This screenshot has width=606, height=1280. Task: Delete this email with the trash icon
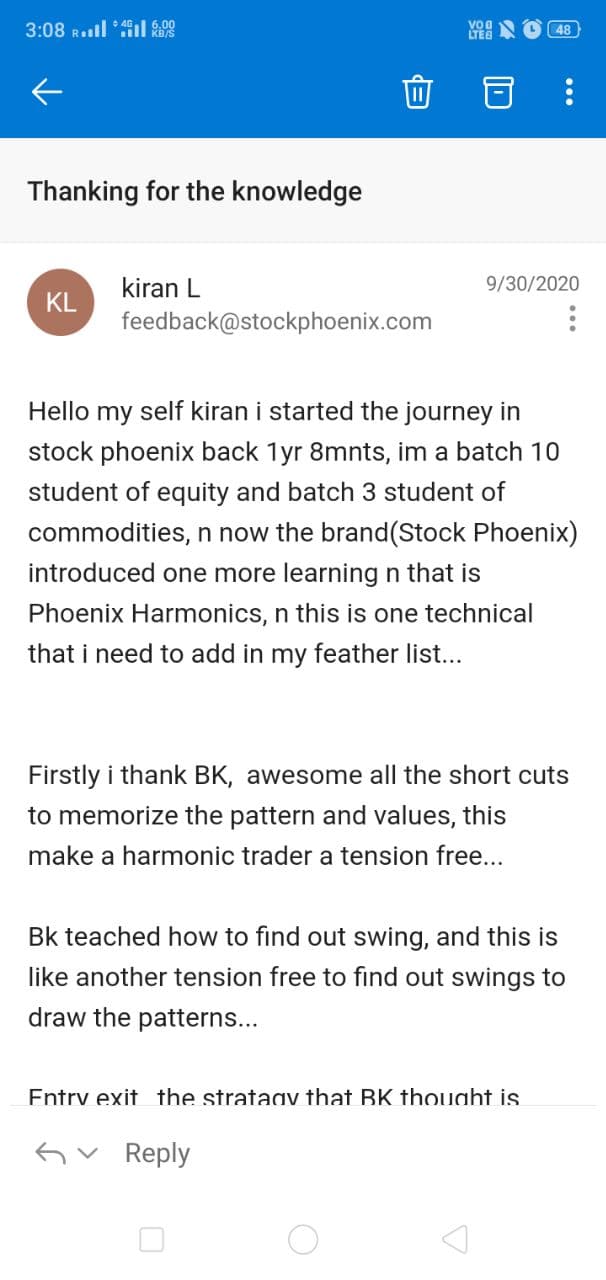coord(416,93)
